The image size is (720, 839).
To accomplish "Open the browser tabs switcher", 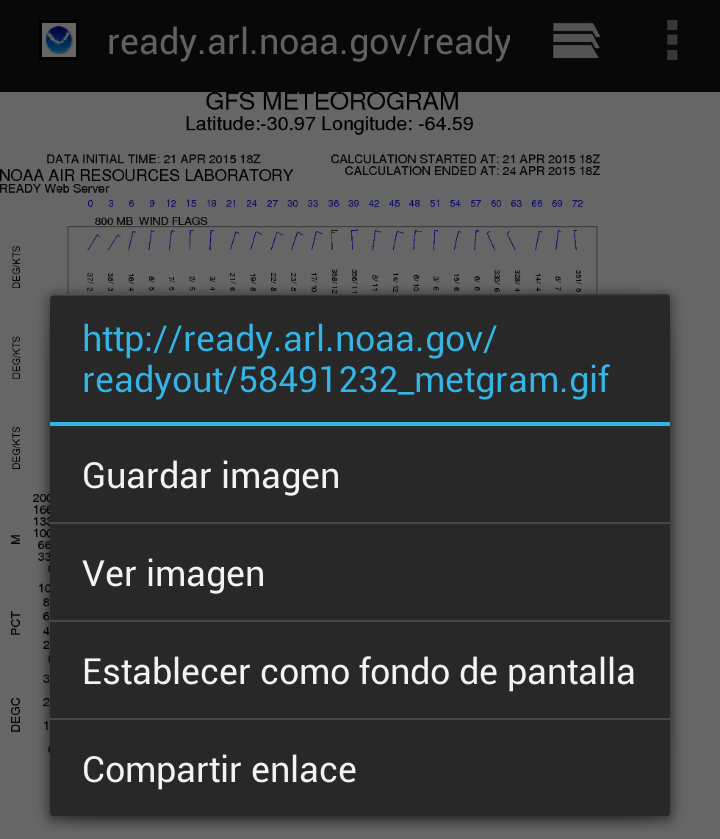I will (x=576, y=42).
